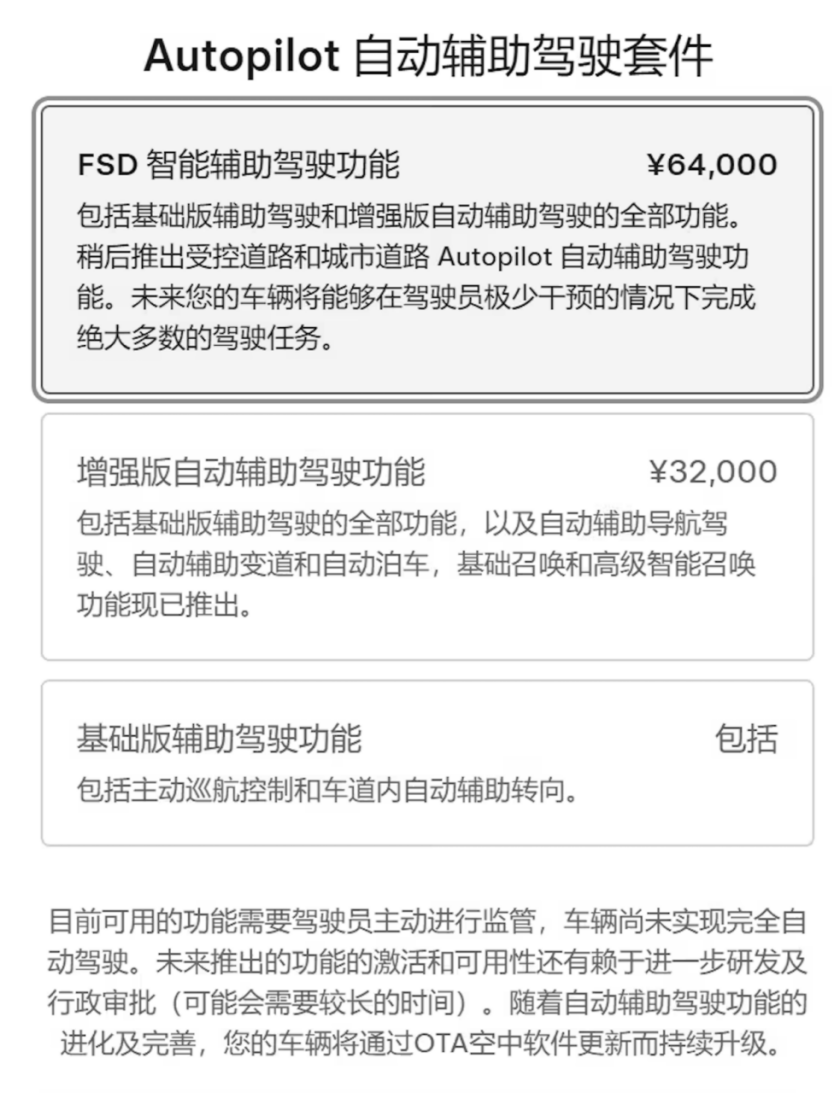Viewport: 840px width, 1094px height.
Task: Pick the included 基础版辅助驾驶功能 option
Action: click(x=427, y=763)
